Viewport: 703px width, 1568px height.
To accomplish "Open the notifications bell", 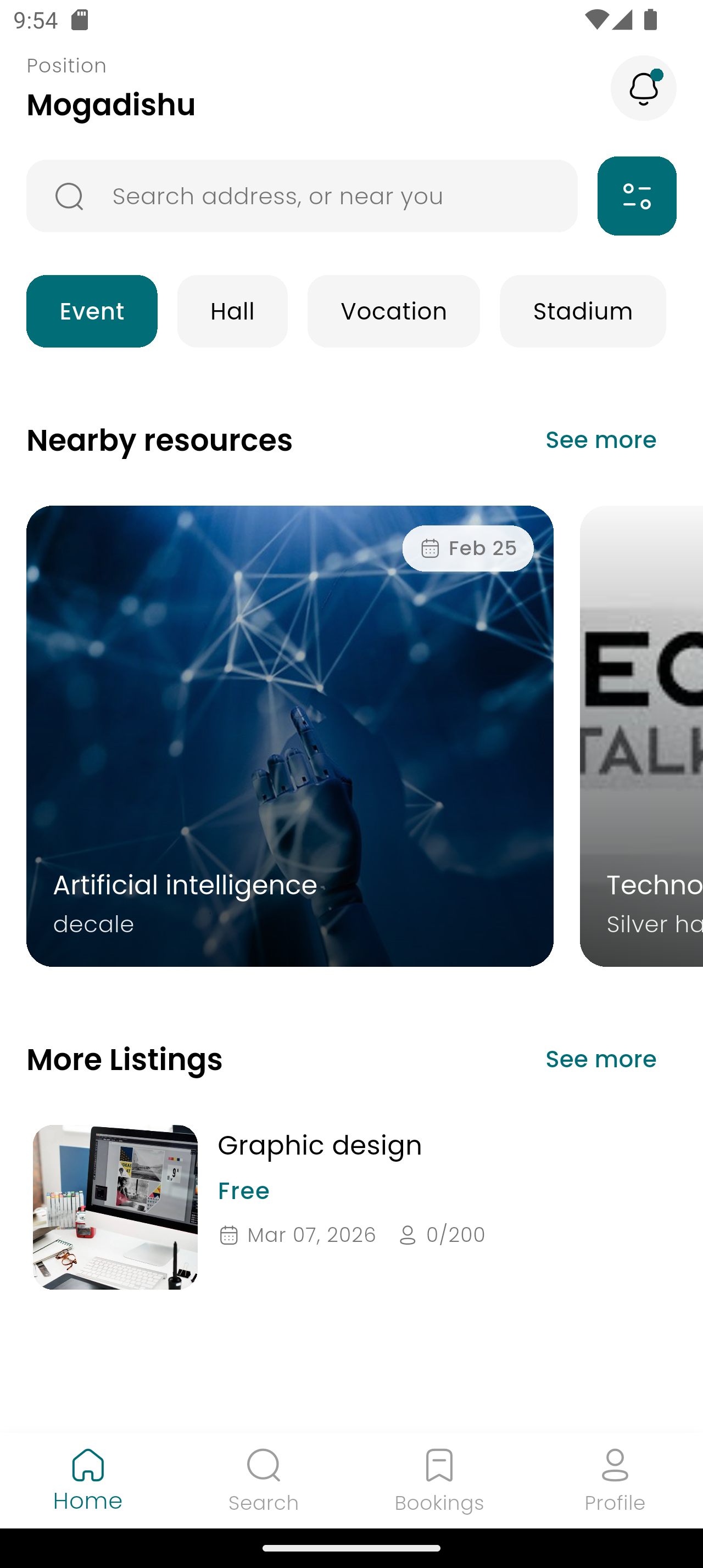I will pos(643,88).
